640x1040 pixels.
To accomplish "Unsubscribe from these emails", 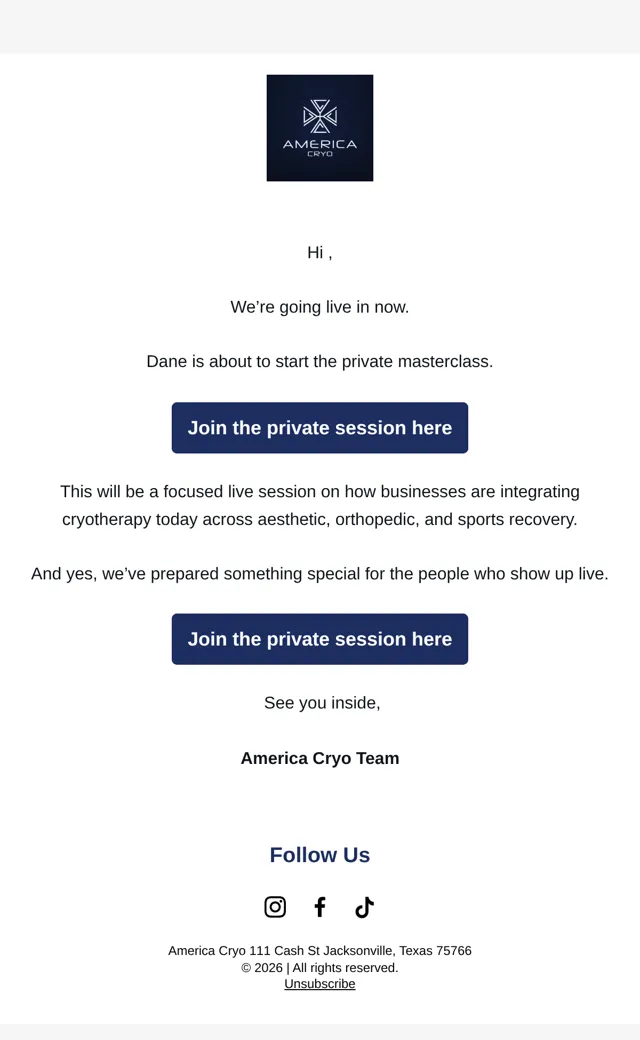I will tap(320, 984).
